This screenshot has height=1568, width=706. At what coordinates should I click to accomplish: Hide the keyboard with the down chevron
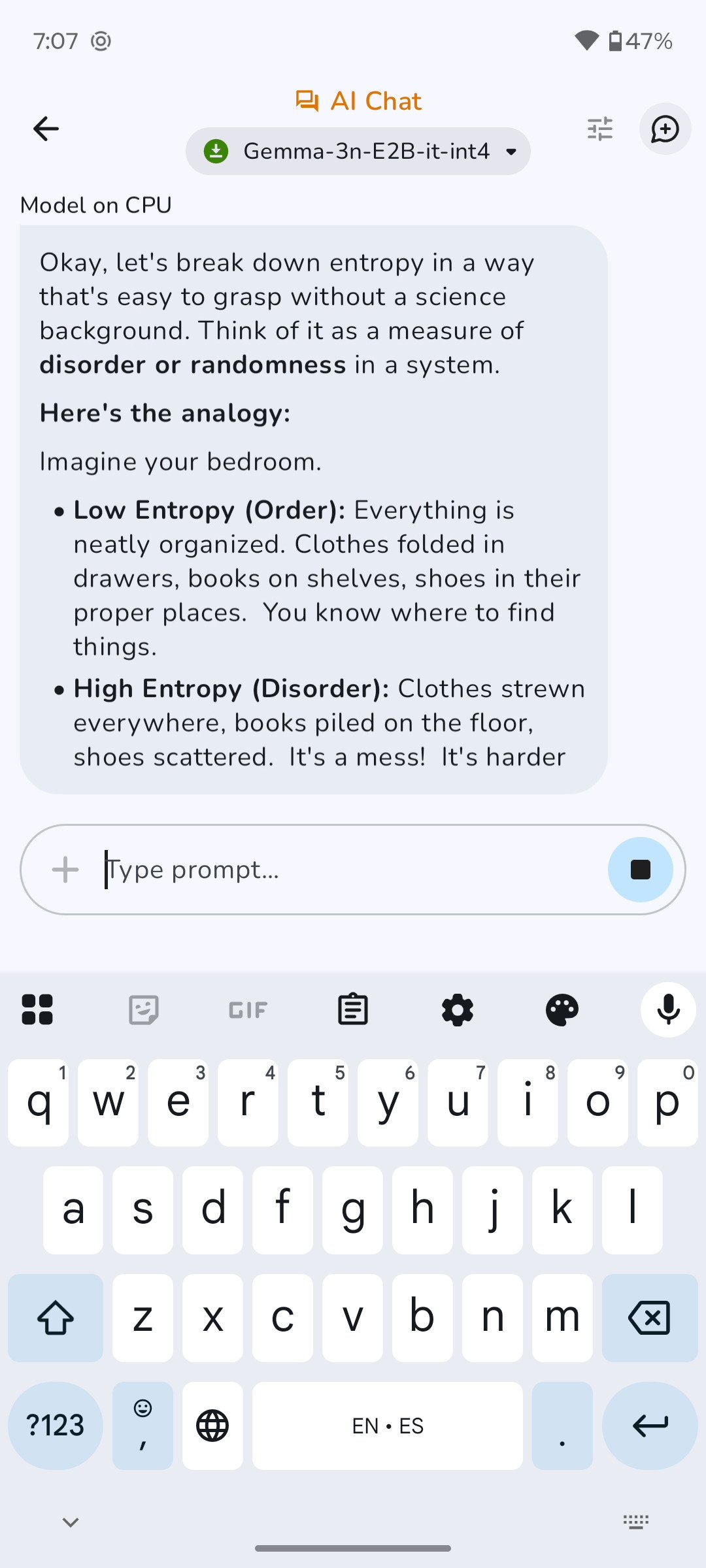click(71, 1522)
